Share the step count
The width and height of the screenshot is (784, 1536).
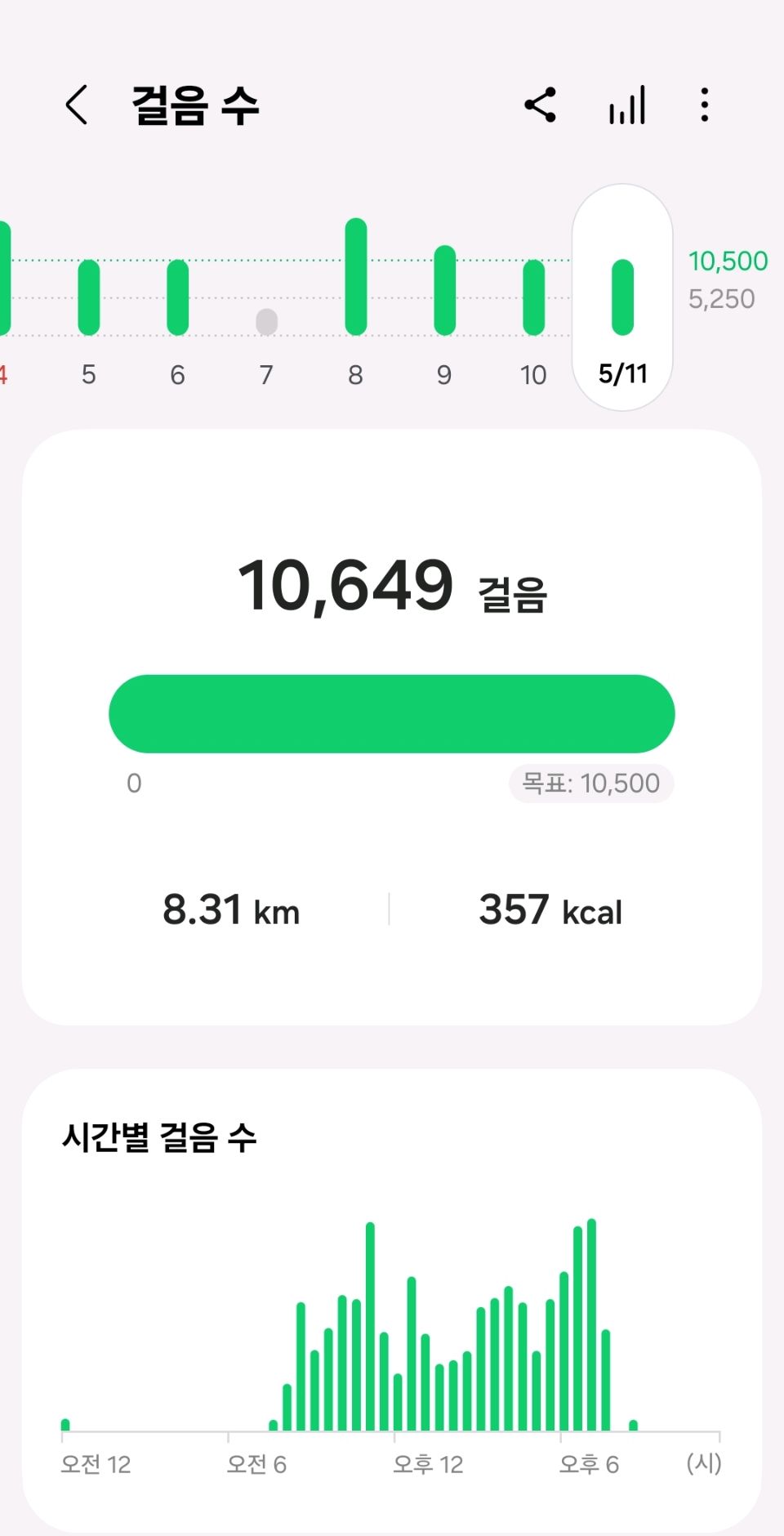(541, 105)
